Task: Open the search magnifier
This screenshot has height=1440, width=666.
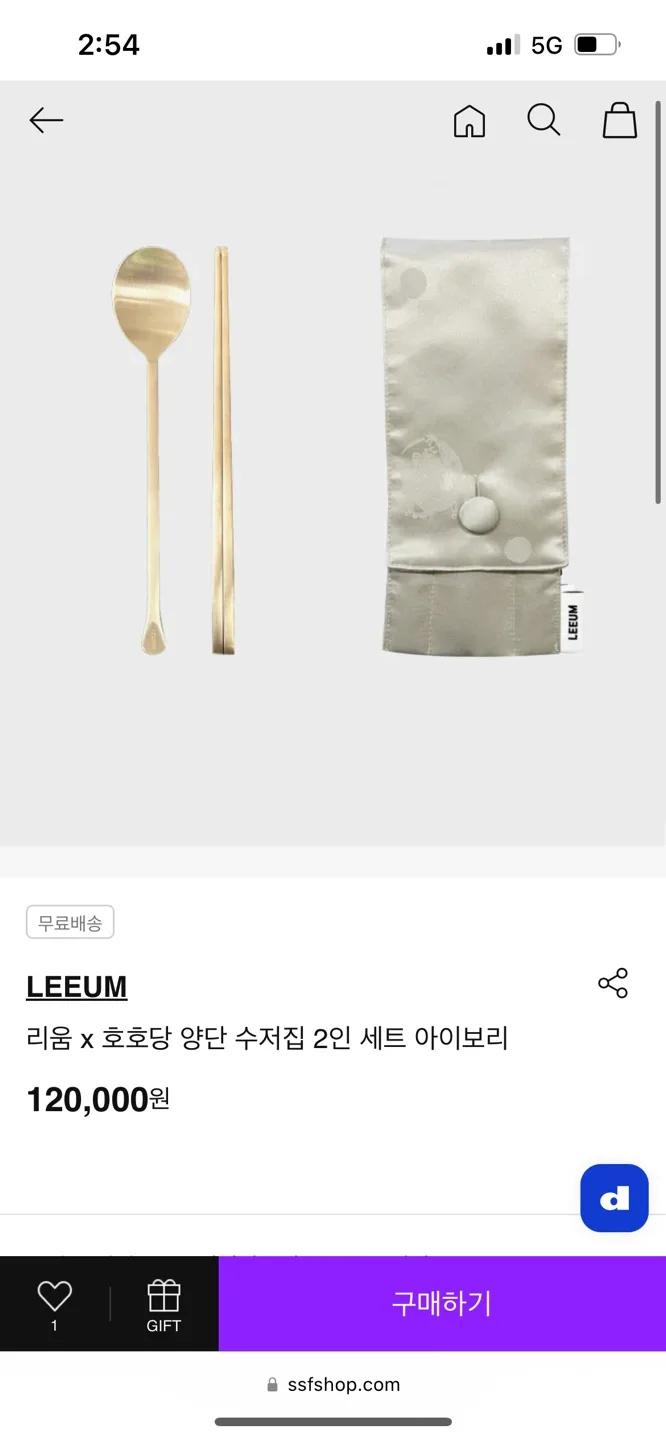Action: coord(543,120)
